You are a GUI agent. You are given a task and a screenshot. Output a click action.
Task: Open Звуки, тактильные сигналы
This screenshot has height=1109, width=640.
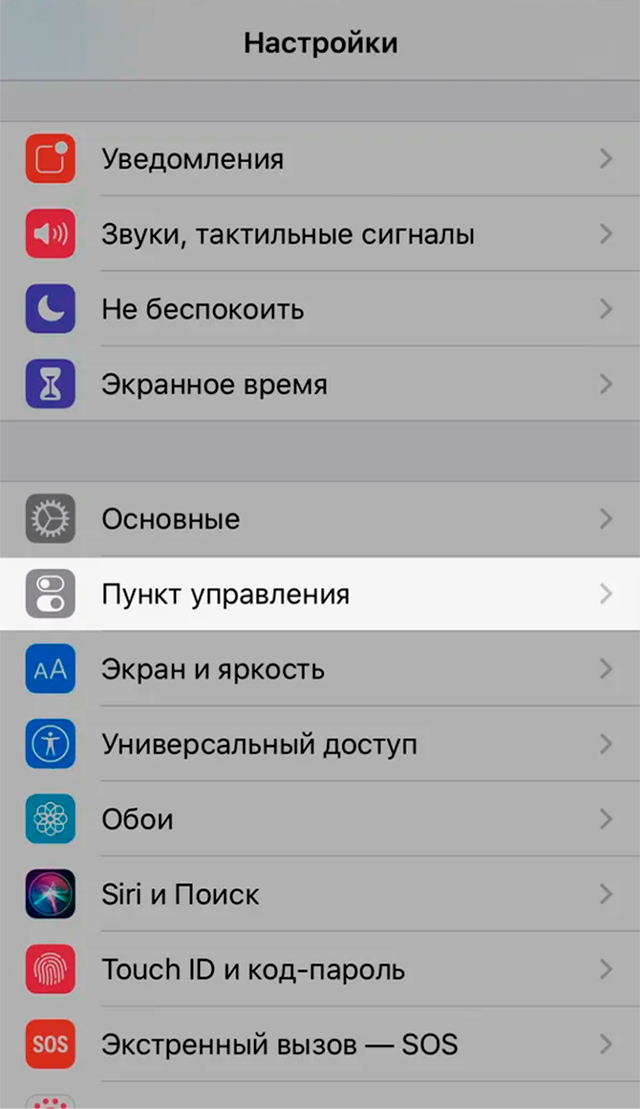pyautogui.click(x=287, y=234)
